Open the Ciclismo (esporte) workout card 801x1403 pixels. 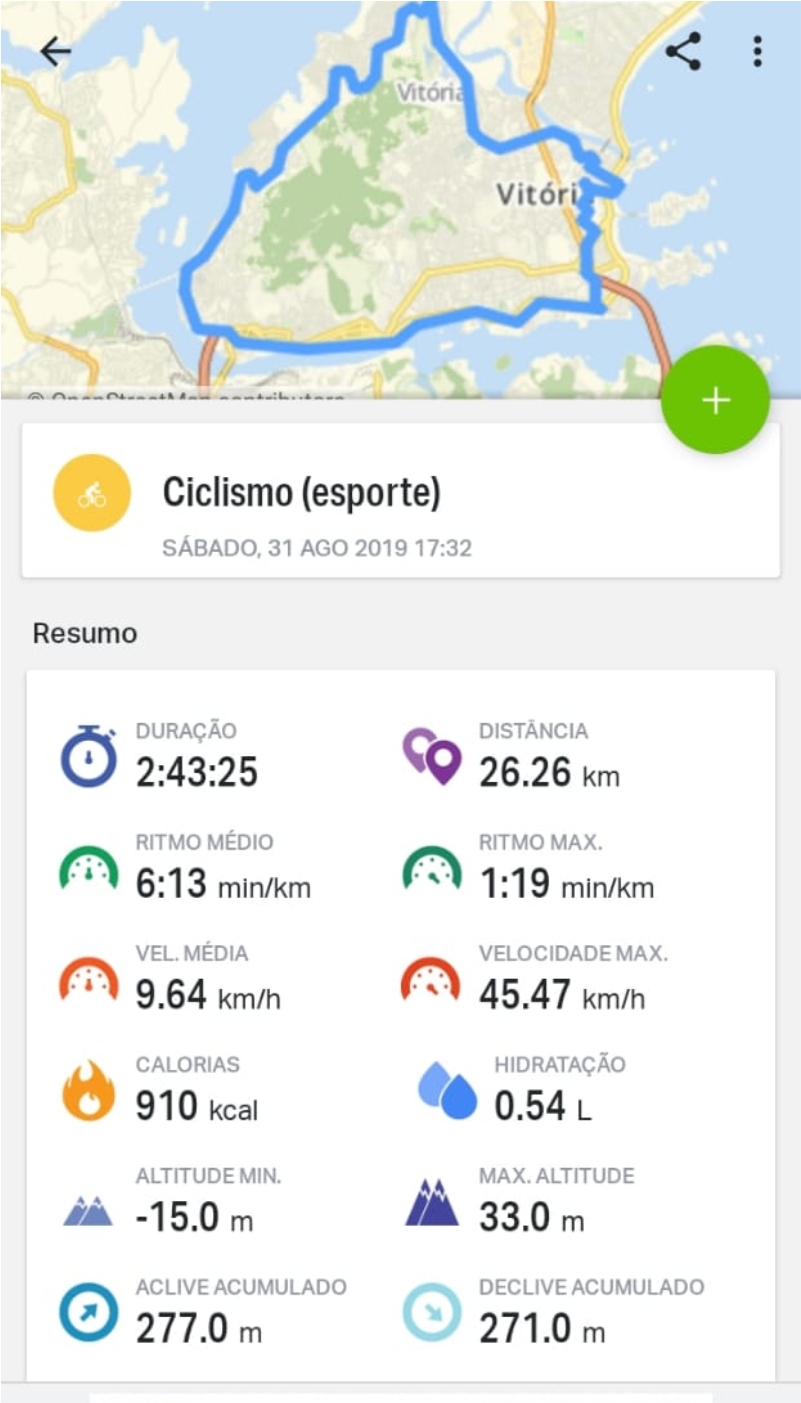[x=400, y=500]
